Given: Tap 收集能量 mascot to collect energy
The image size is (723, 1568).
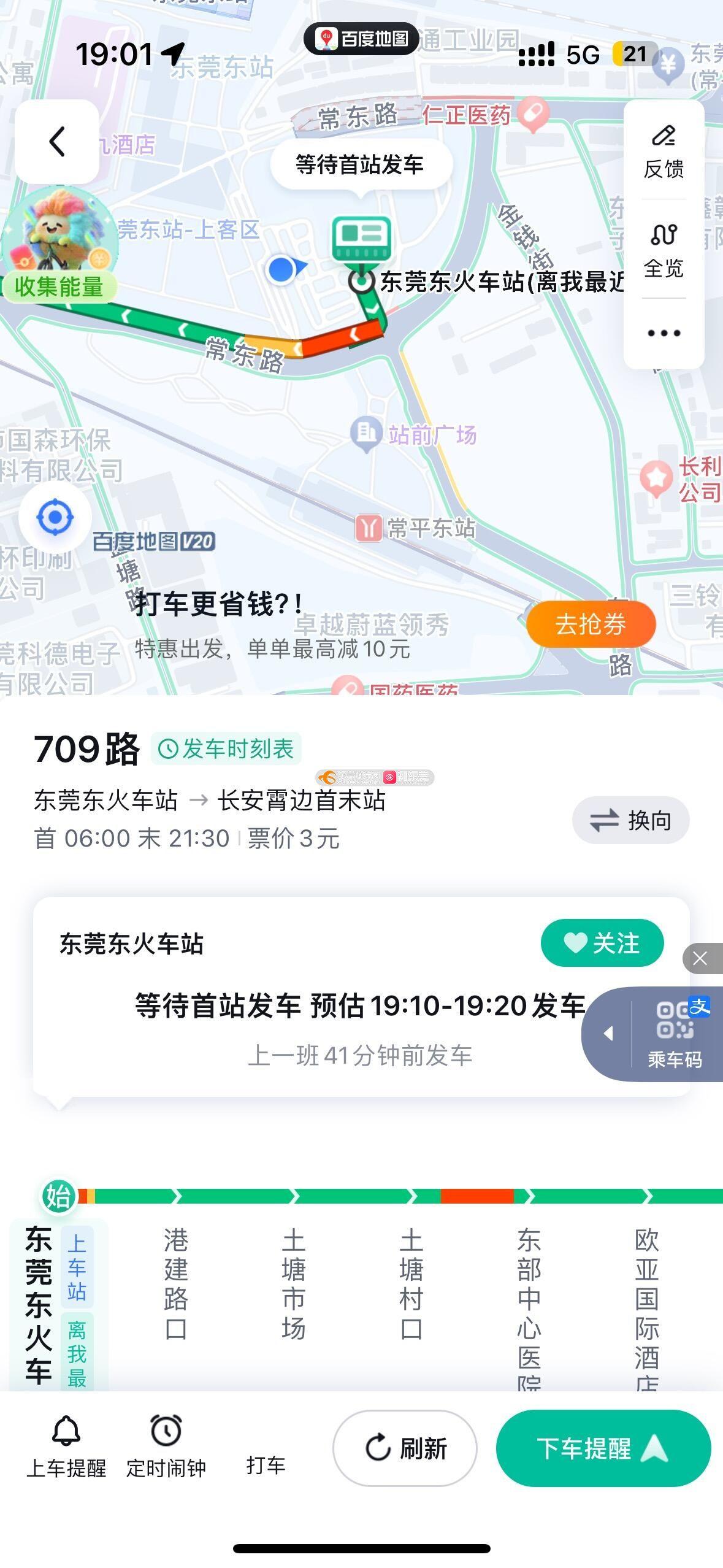Looking at the screenshot, I should click(59, 247).
